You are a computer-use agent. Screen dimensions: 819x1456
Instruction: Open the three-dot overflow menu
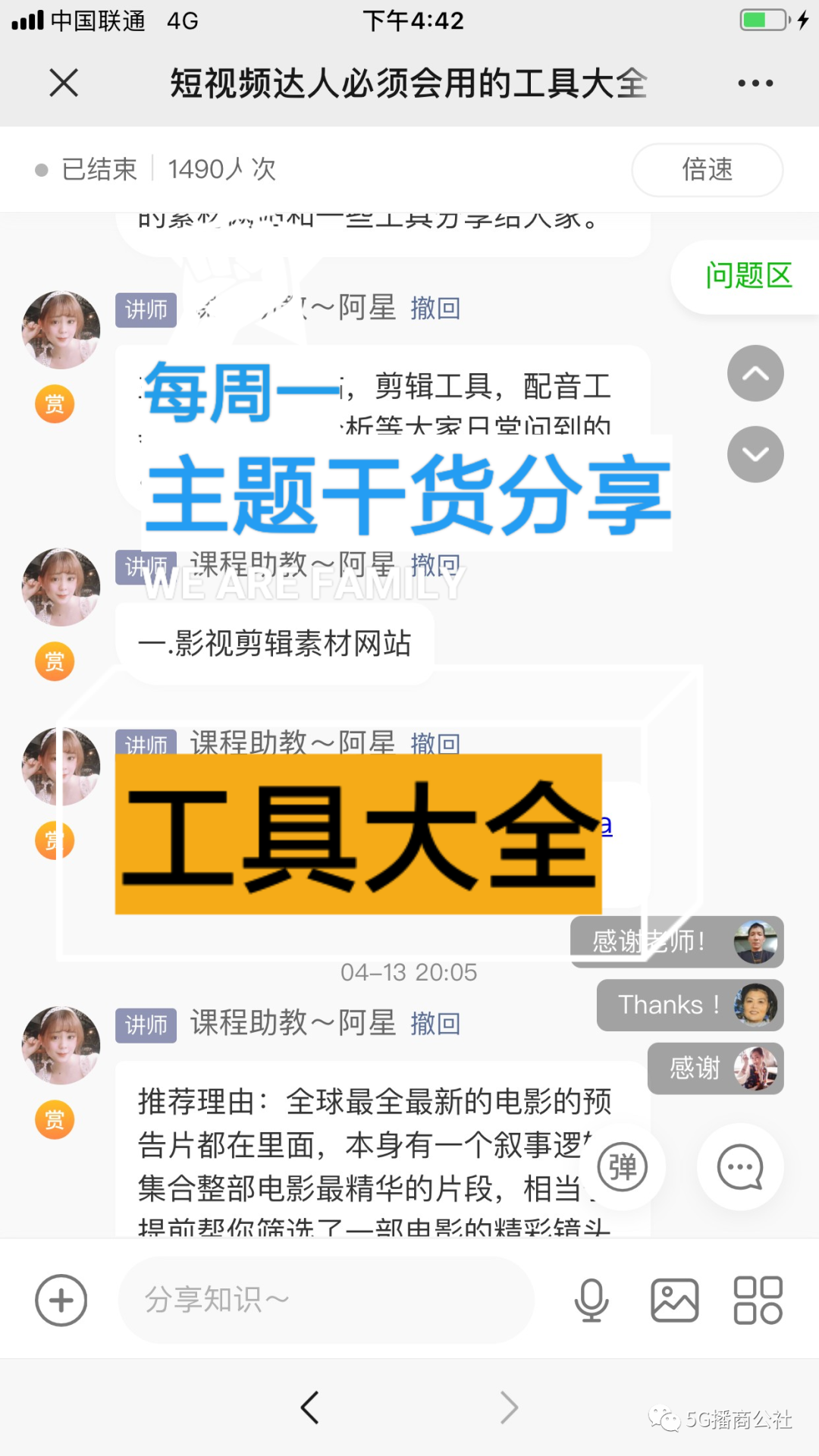[x=755, y=83]
